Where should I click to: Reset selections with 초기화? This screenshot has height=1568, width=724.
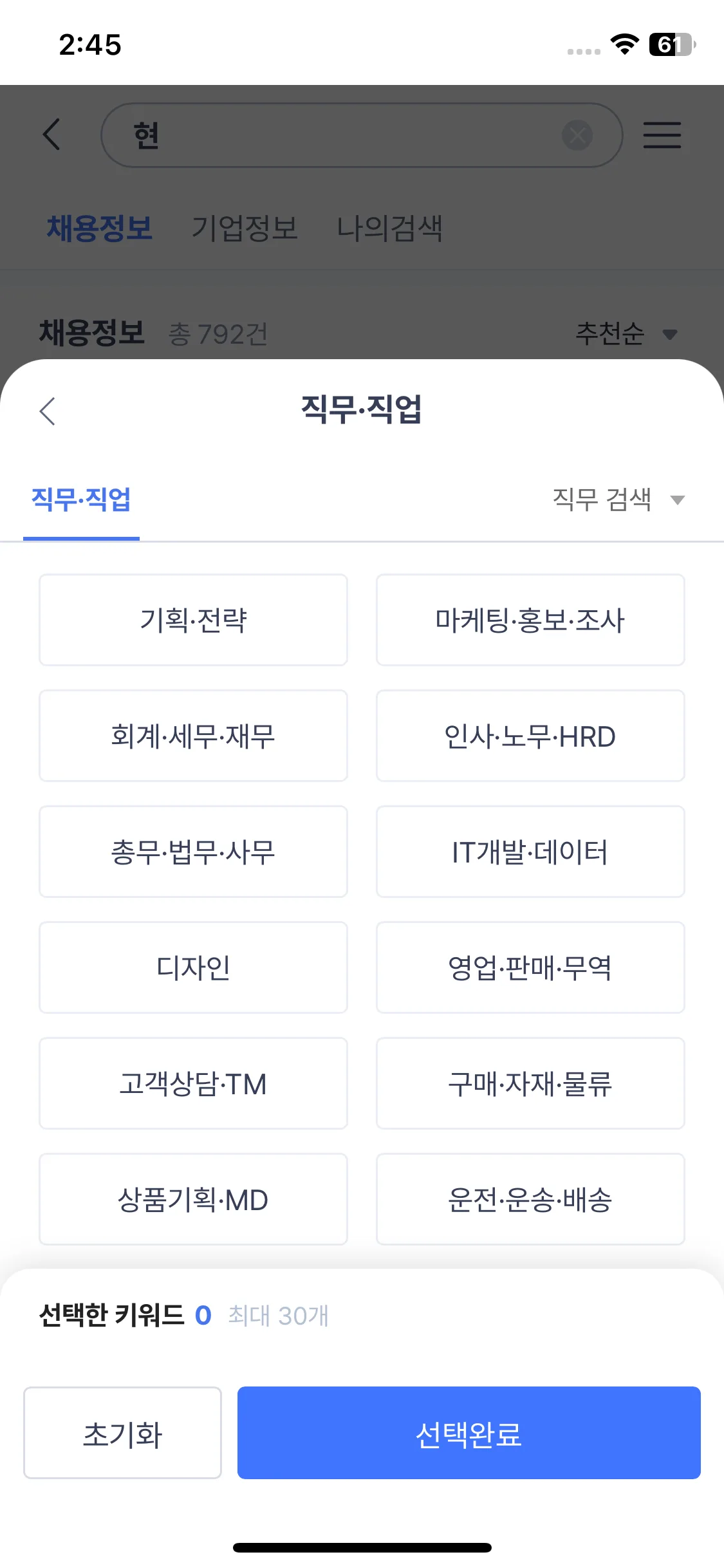coord(122,1433)
